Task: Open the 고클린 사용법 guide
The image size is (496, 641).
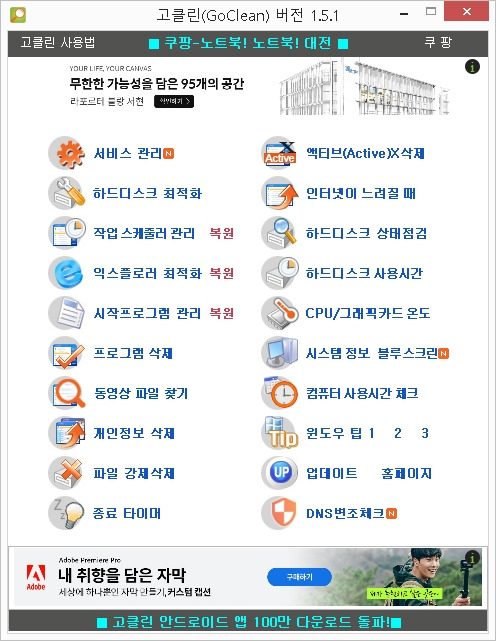Action: coord(58,42)
